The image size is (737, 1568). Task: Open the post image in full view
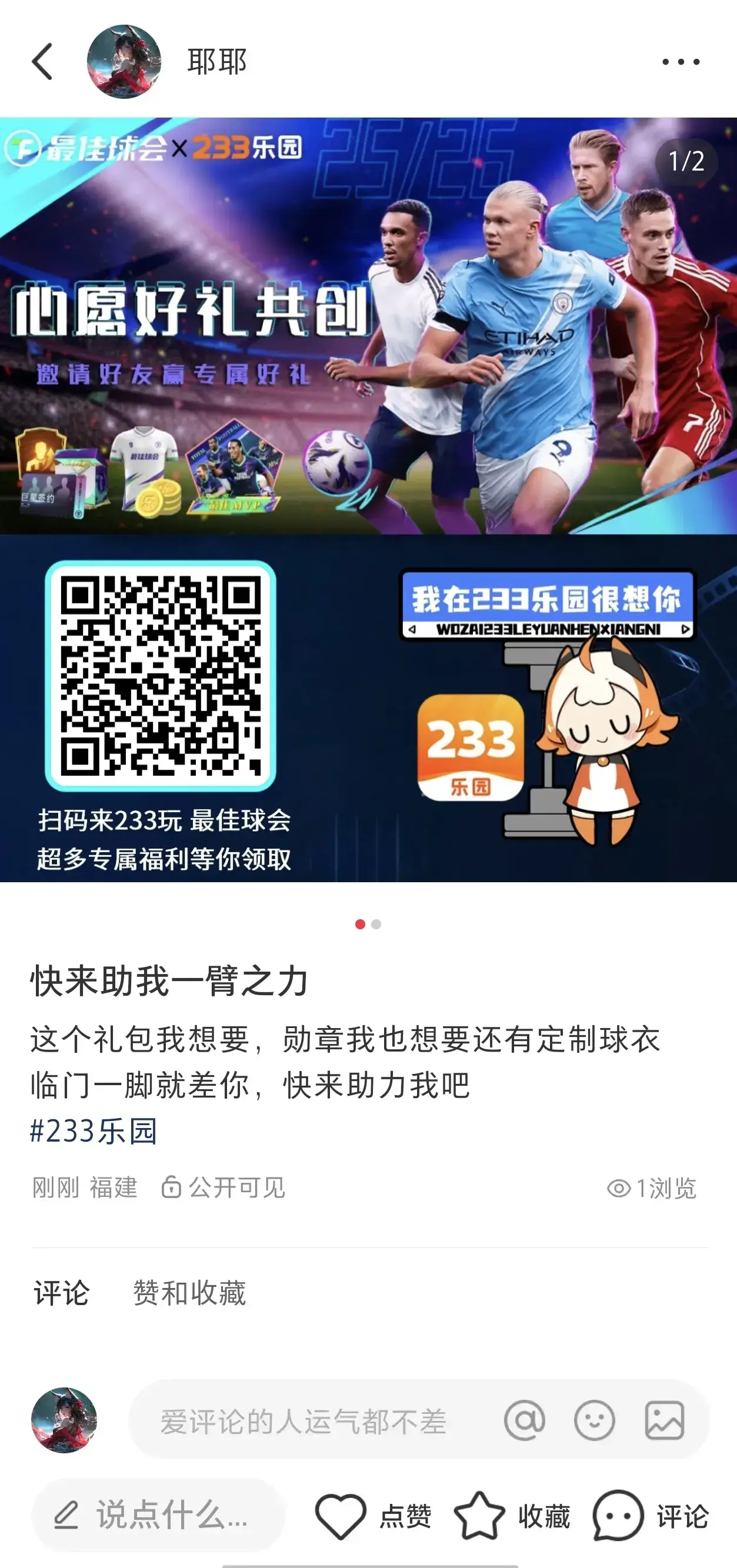[368, 499]
